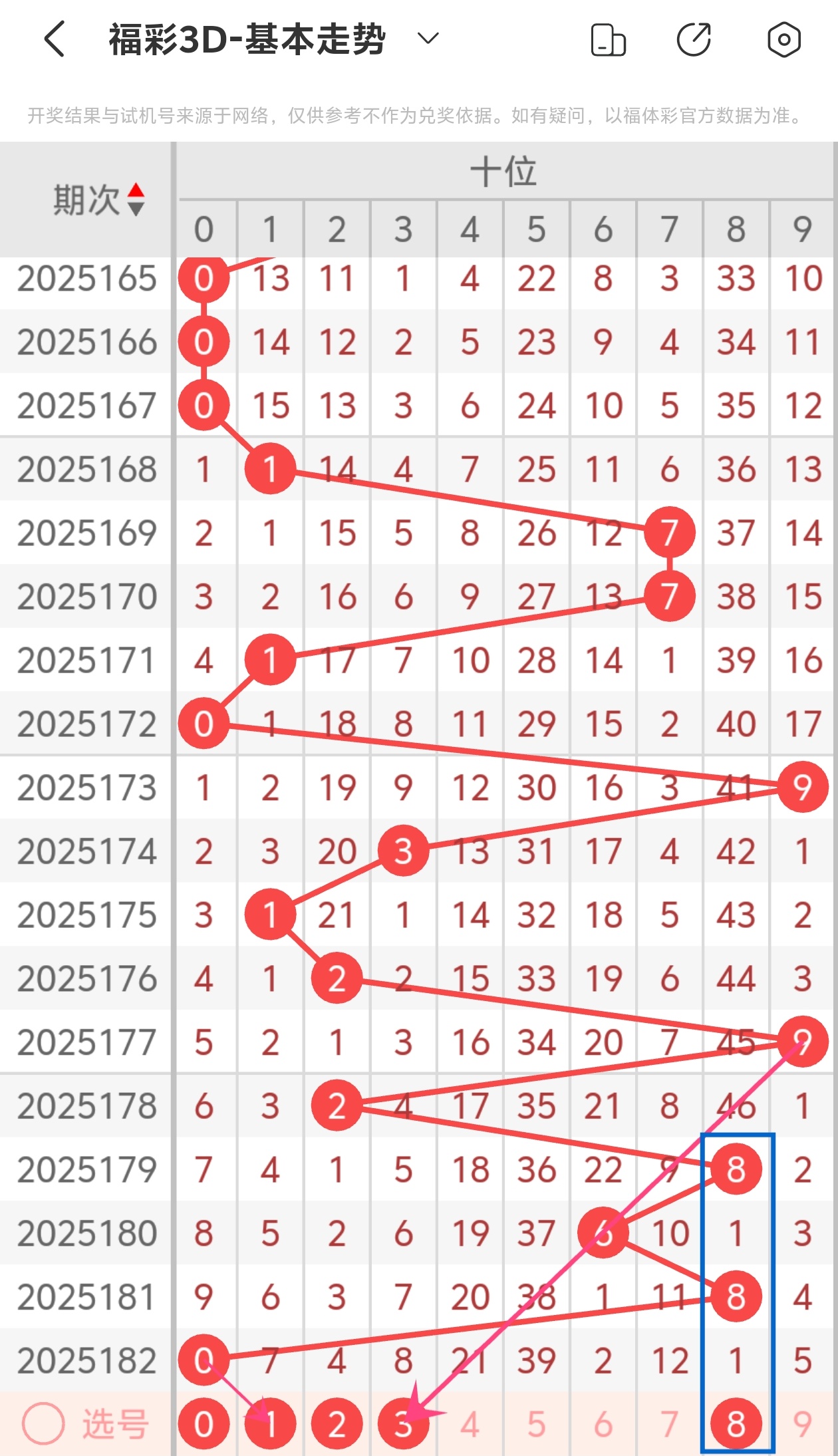Expand the 福彩3D-基本走势 title dropdown
This screenshot has width=838, height=1456.
tap(428, 39)
